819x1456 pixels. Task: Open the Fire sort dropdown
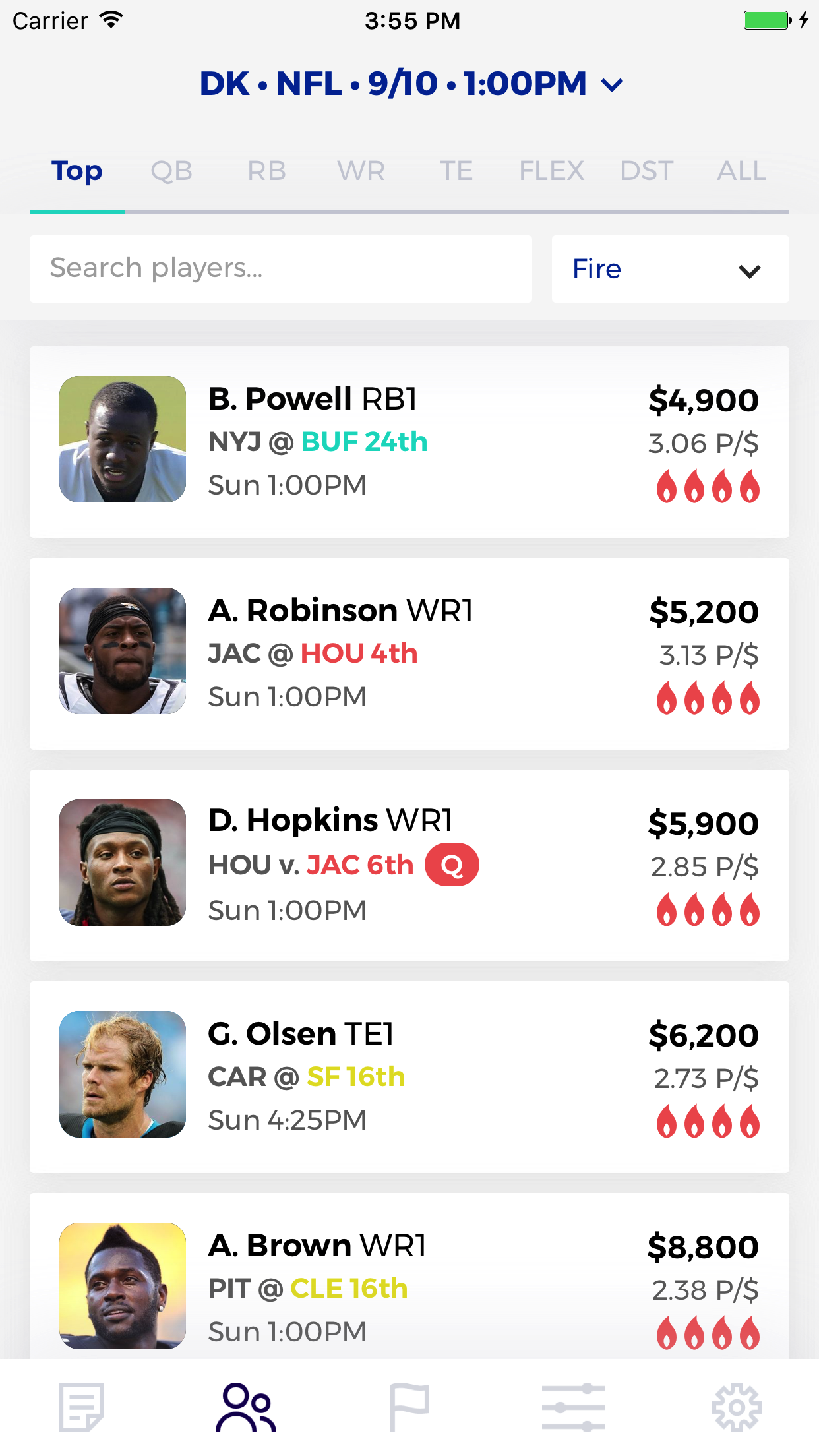670,269
